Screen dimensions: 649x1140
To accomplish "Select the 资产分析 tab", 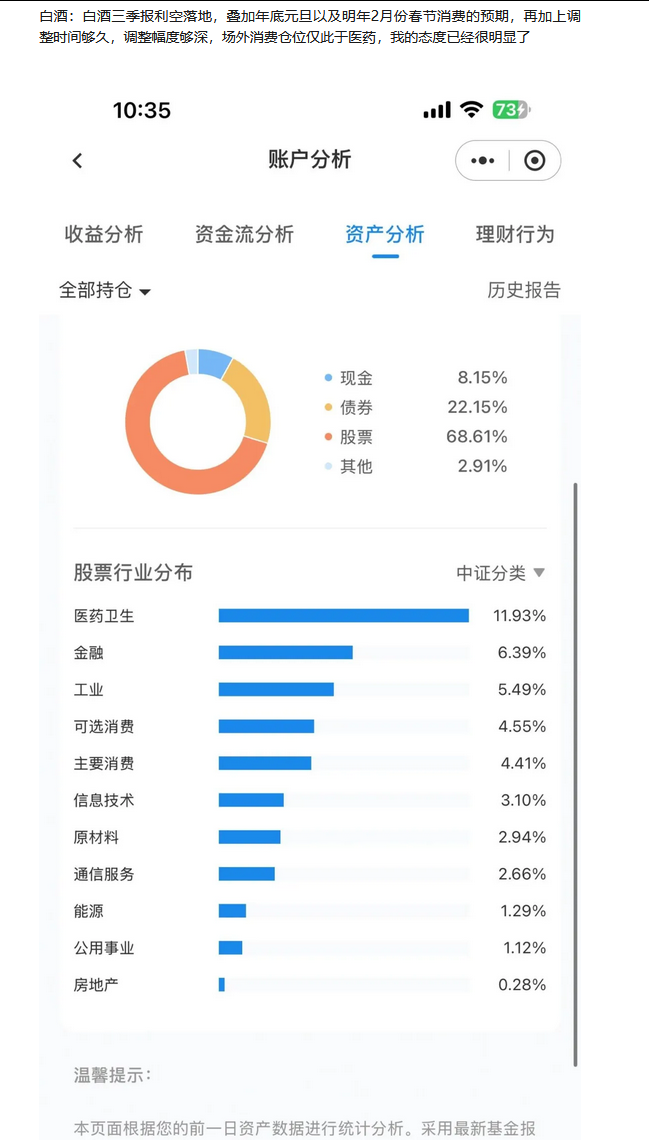I will pos(385,234).
